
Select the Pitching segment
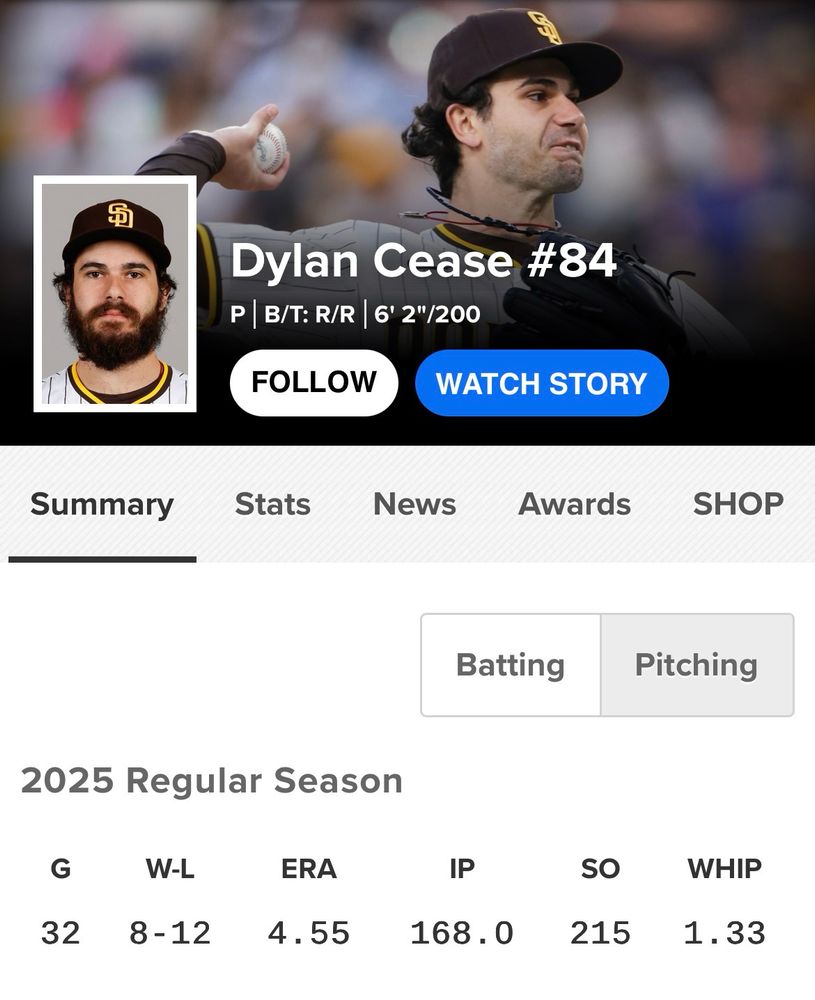point(697,665)
